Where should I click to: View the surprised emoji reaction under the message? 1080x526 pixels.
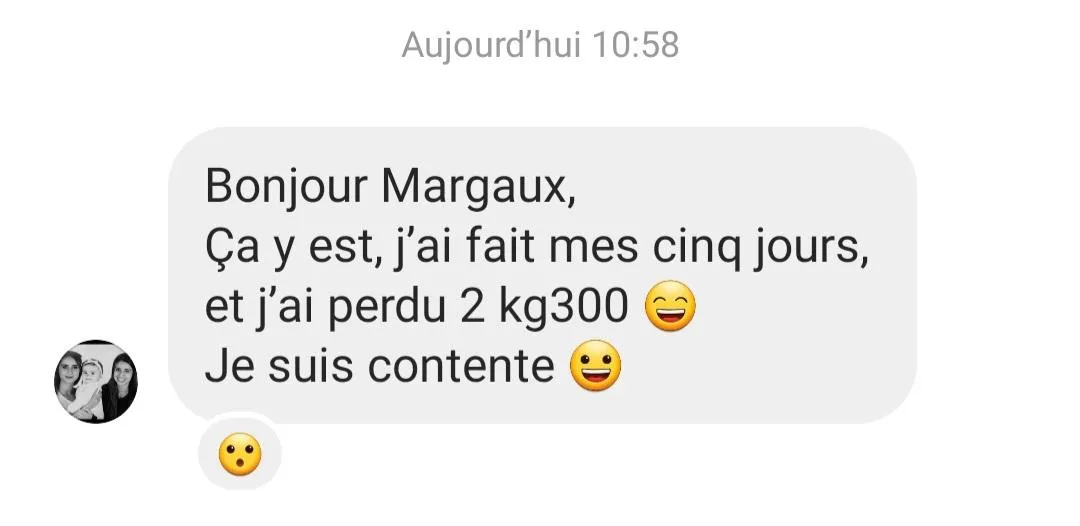[x=240, y=454]
